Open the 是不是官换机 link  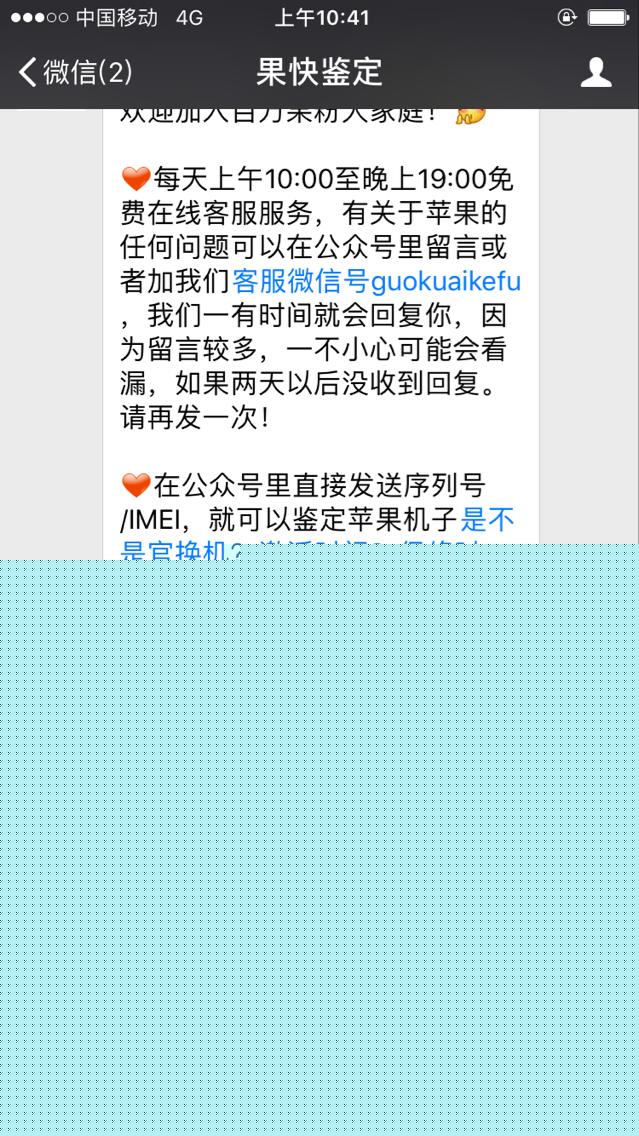click(x=487, y=519)
